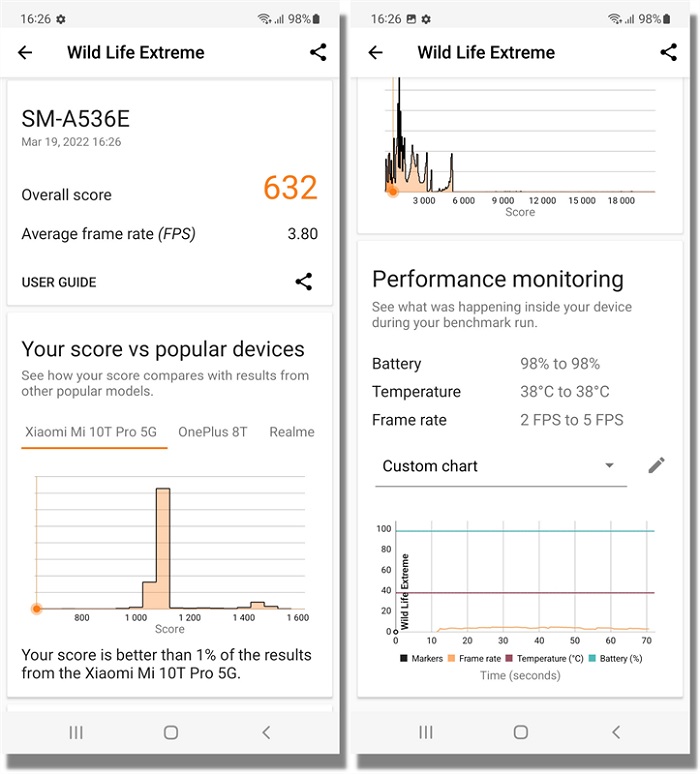Switch to the Realme tab
The height and width of the screenshot is (774, 700).
click(x=291, y=432)
